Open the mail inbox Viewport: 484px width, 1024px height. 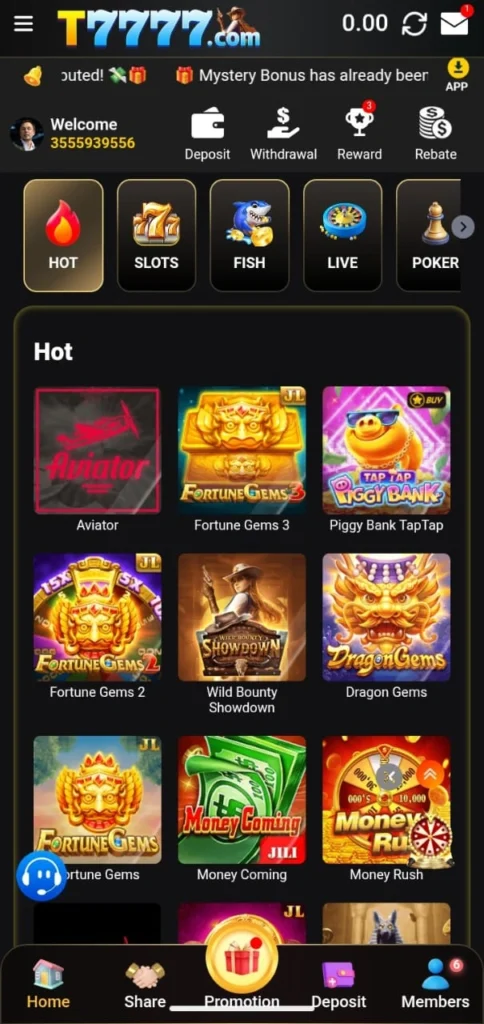pos(455,23)
